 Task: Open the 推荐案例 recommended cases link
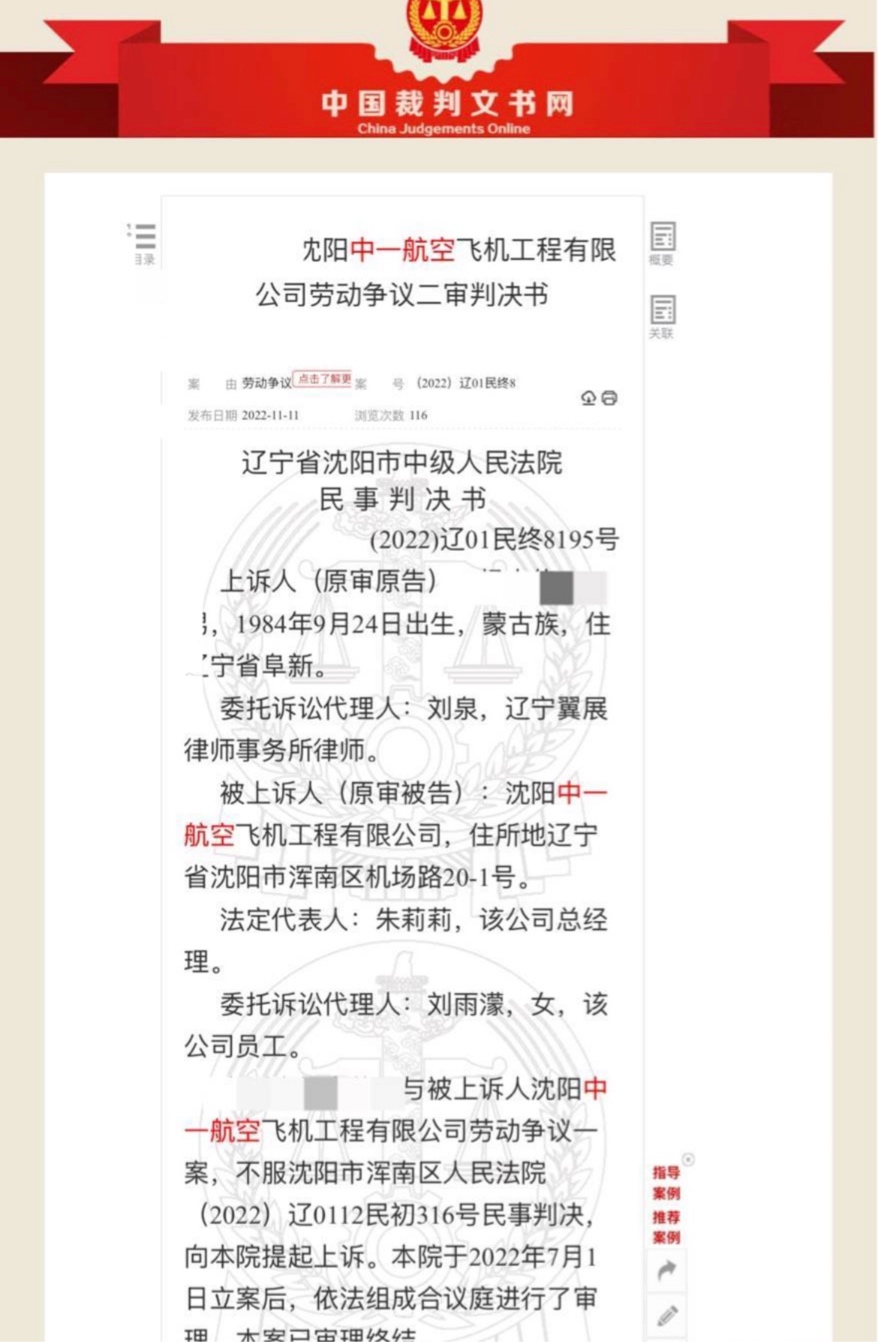click(x=666, y=1227)
